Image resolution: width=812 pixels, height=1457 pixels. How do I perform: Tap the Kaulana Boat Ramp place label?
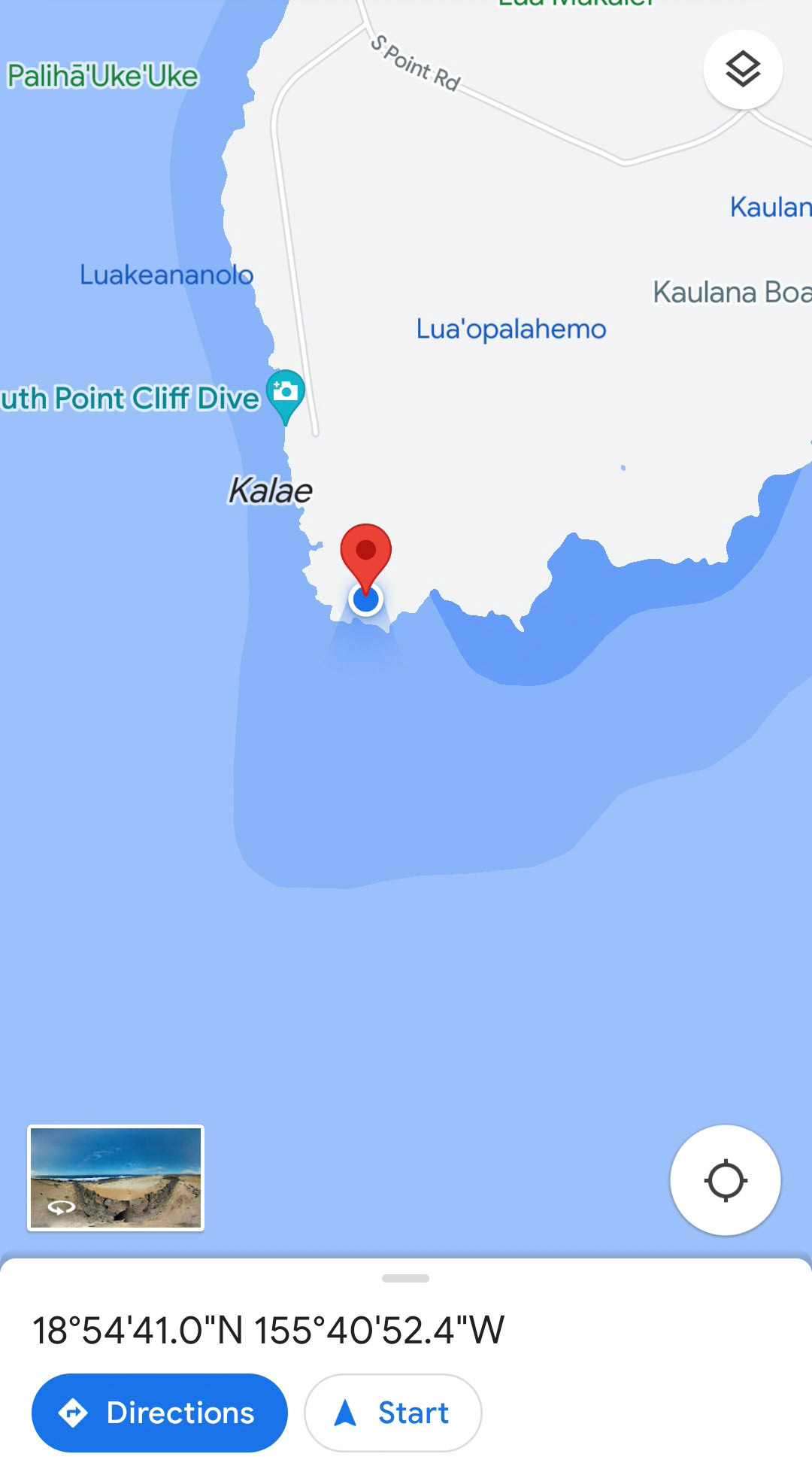[731, 293]
